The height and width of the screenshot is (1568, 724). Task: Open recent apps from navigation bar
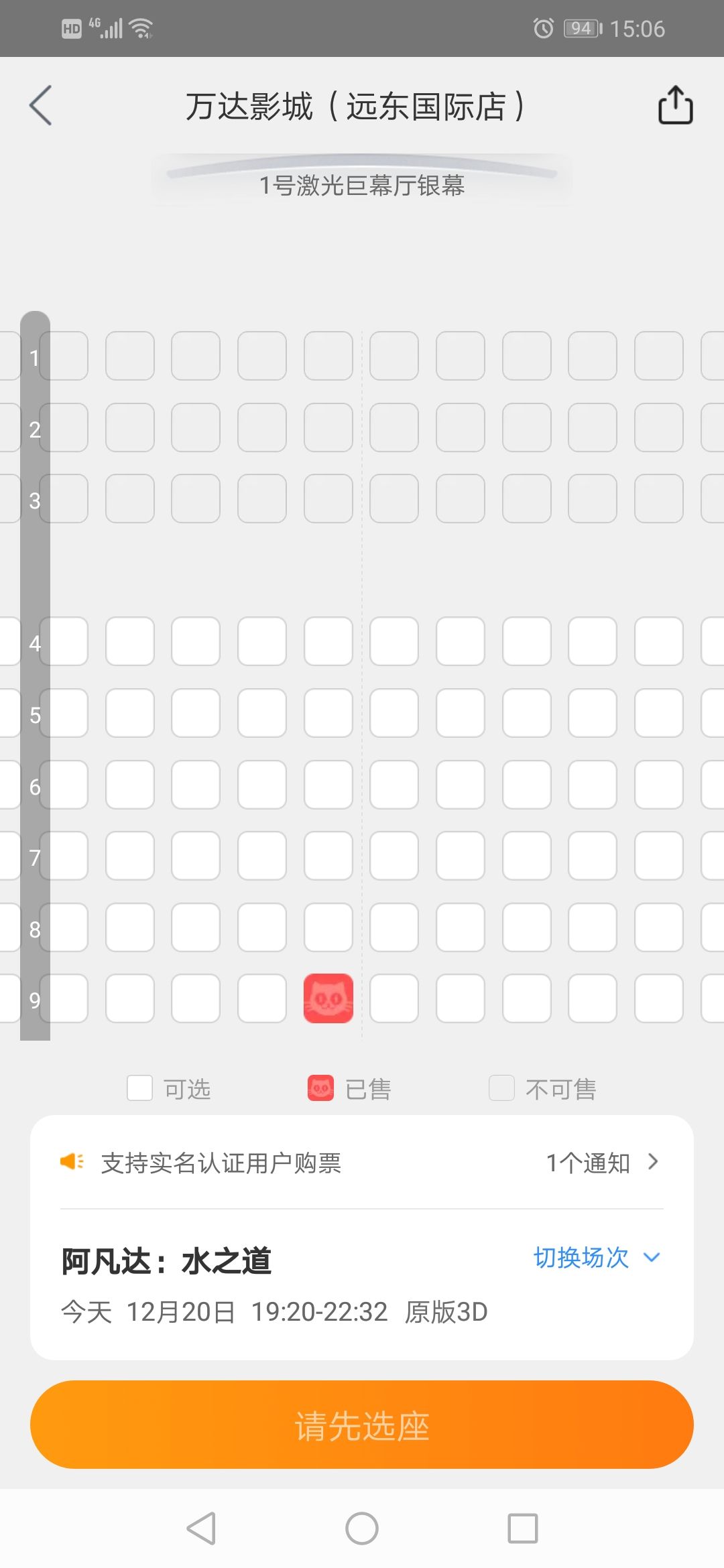pos(522,1528)
